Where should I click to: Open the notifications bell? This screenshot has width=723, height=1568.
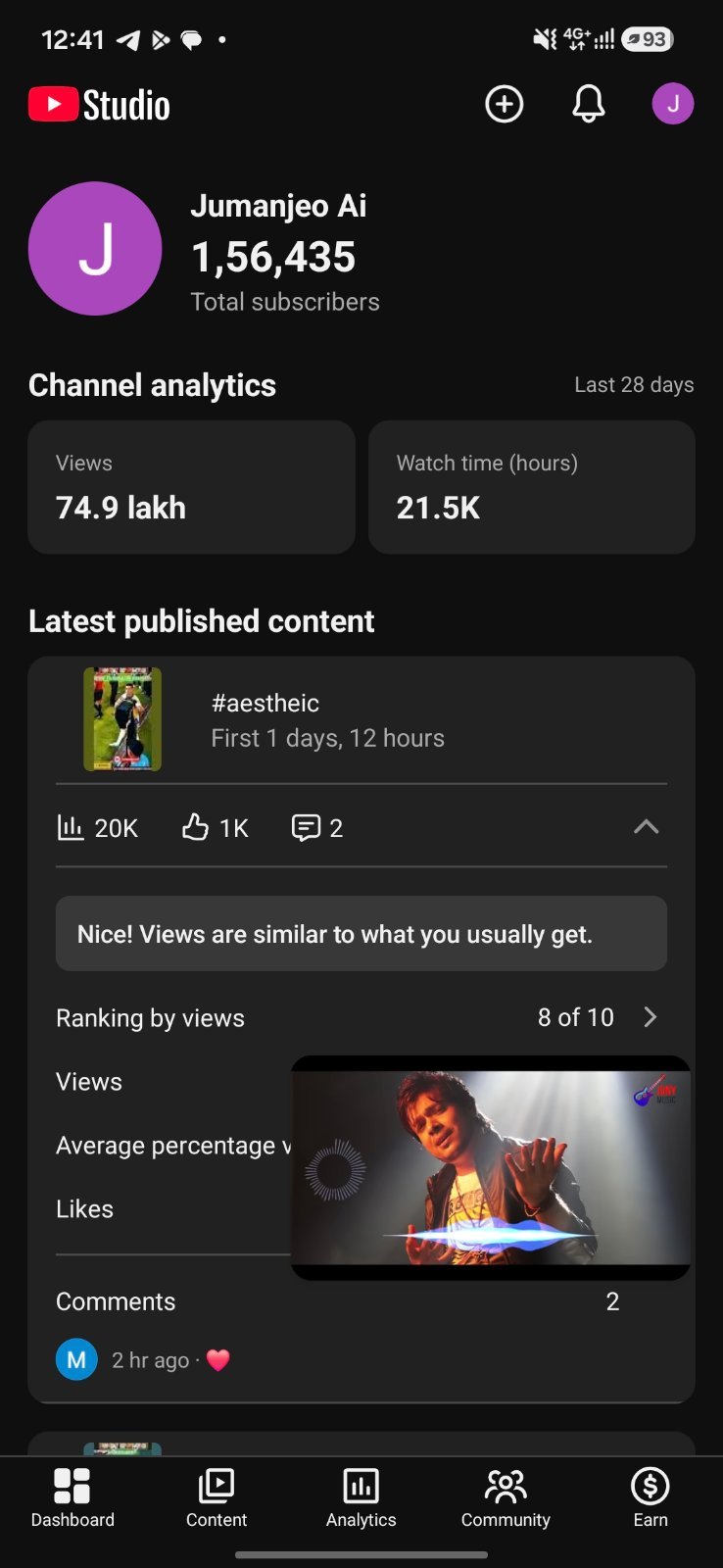(589, 104)
